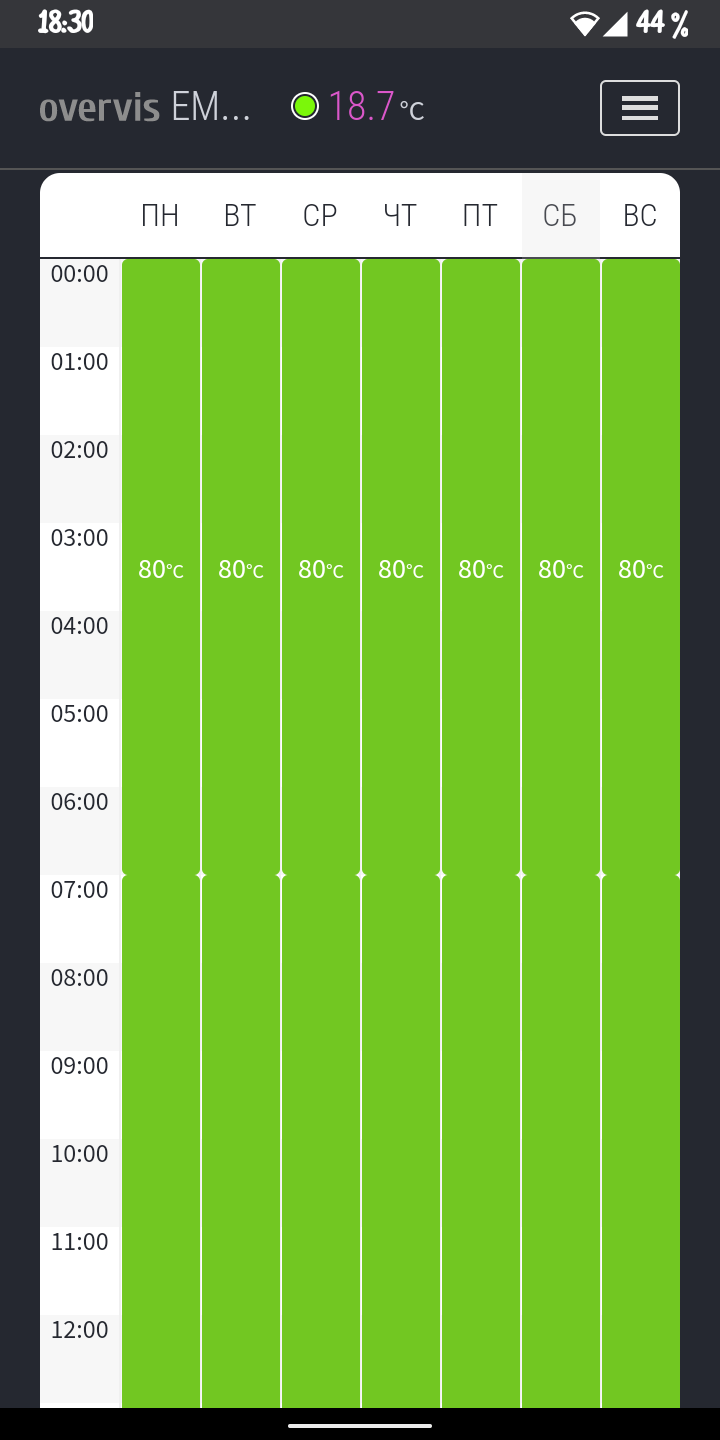Select the ПТ 80°C schedule block
Image resolution: width=720 pixels, height=1440 pixels.
pyautogui.click(x=481, y=568)
